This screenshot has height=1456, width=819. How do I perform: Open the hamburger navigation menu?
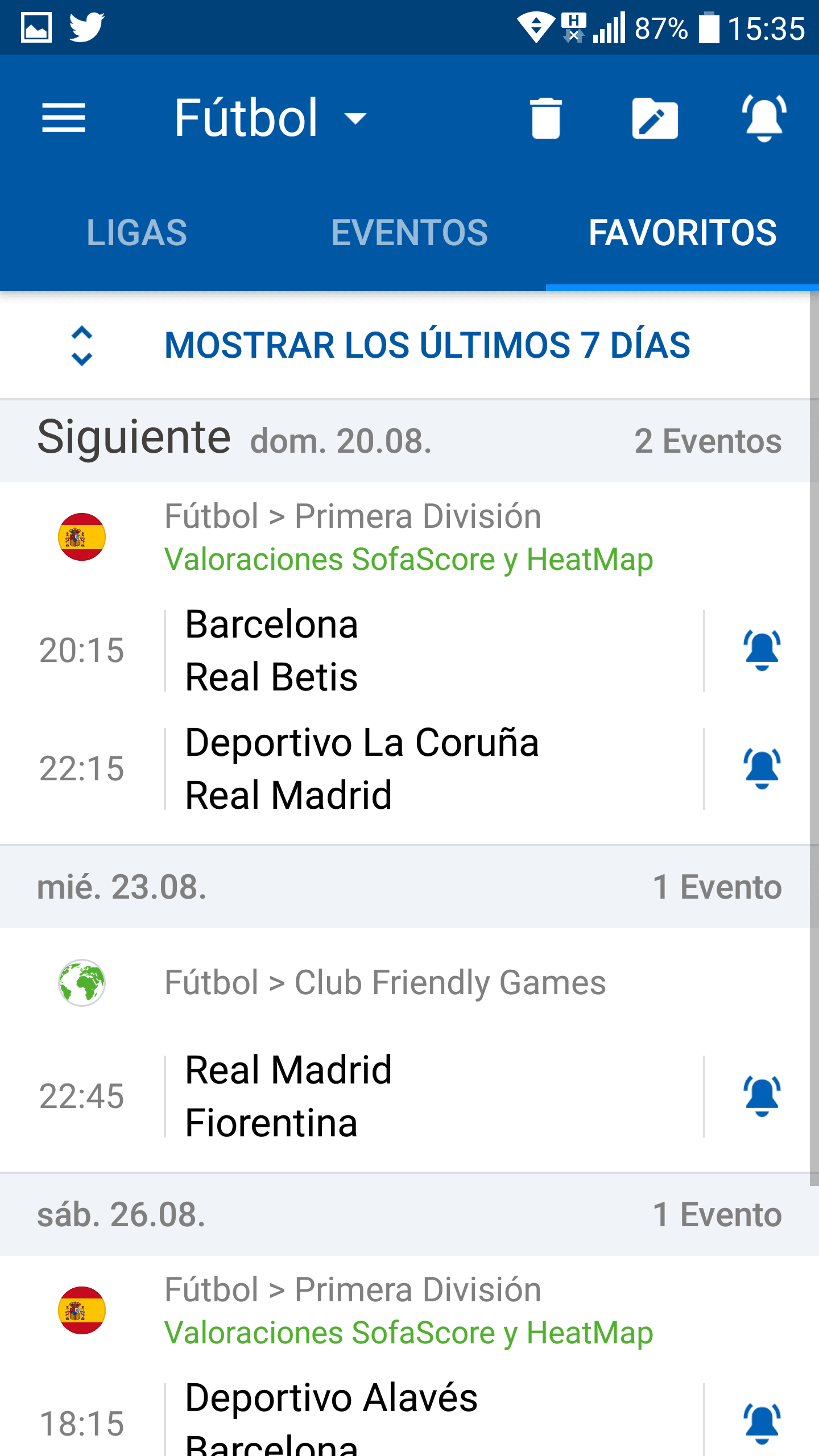[x=63, y=118]
